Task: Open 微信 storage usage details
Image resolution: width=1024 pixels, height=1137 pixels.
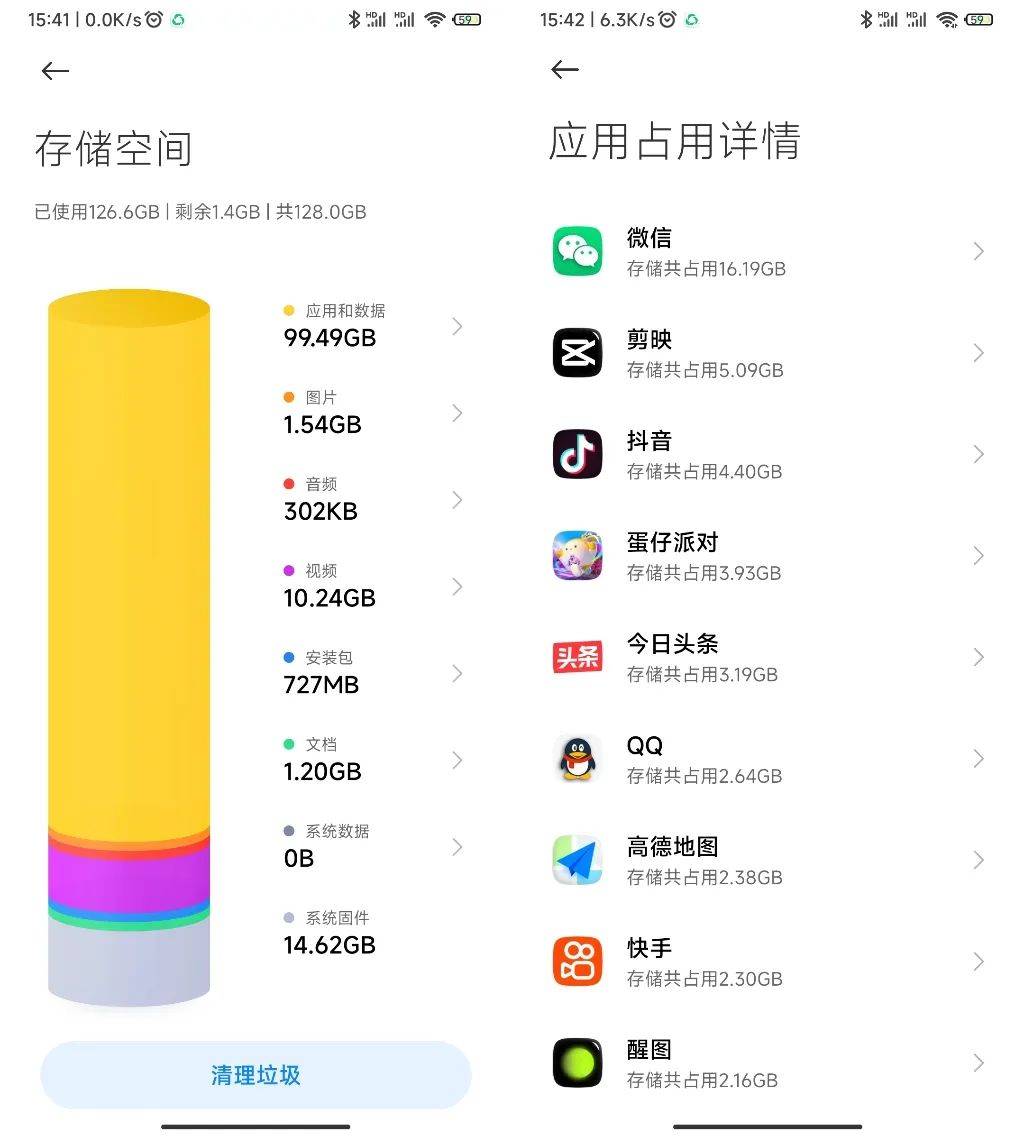Action: [x=767, y=252]
